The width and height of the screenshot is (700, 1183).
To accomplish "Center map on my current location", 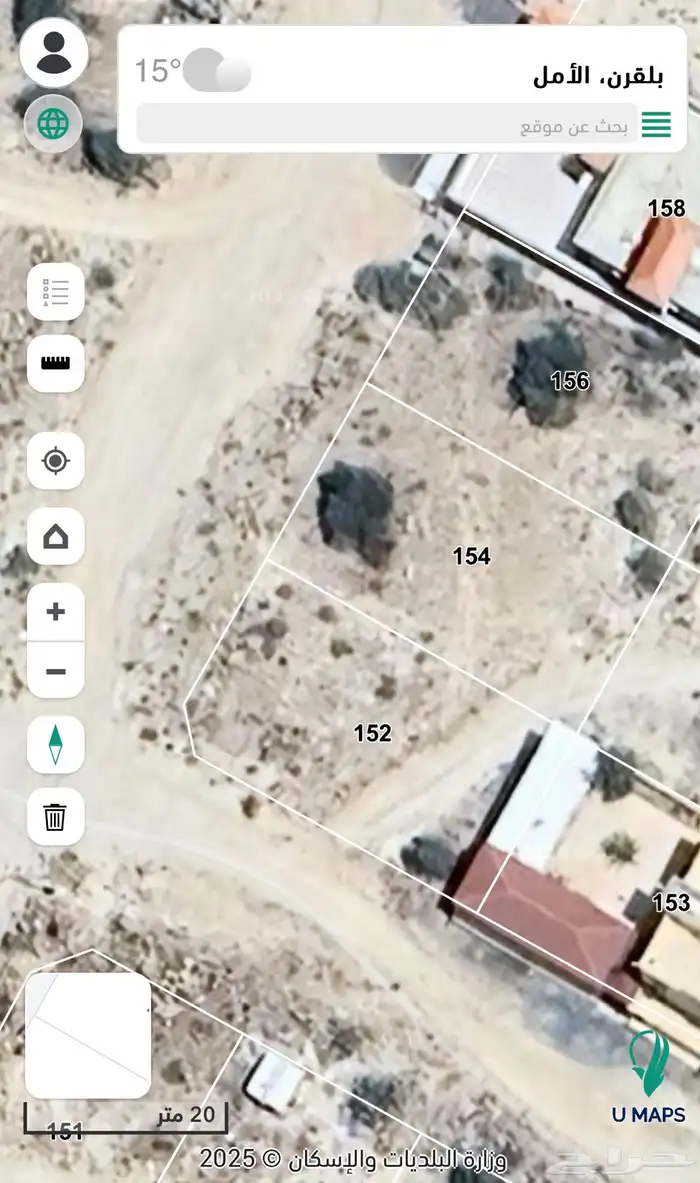I will tap(55, 461).
